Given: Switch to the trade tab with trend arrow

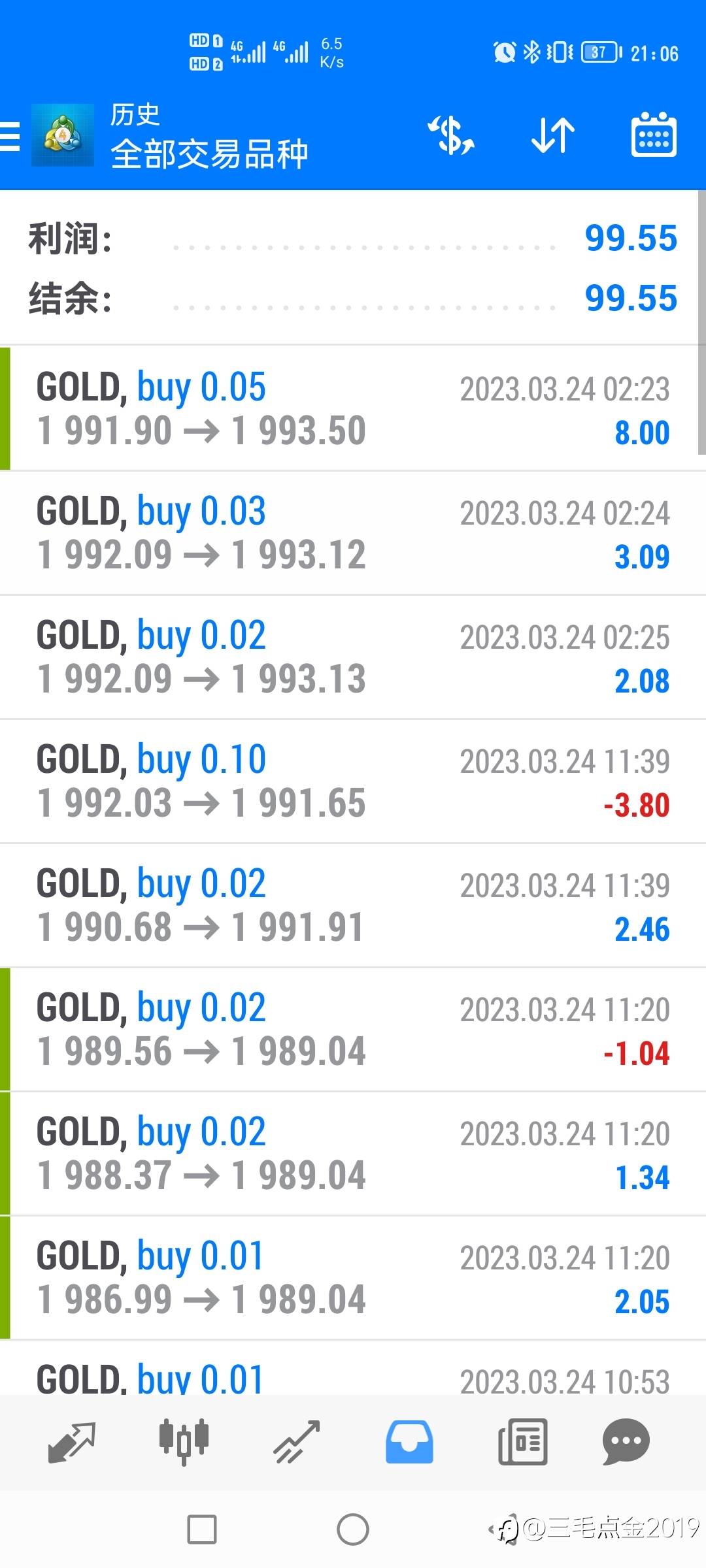Looking at the screenshot, I should pyautogui.click(x=297, y=1441).
